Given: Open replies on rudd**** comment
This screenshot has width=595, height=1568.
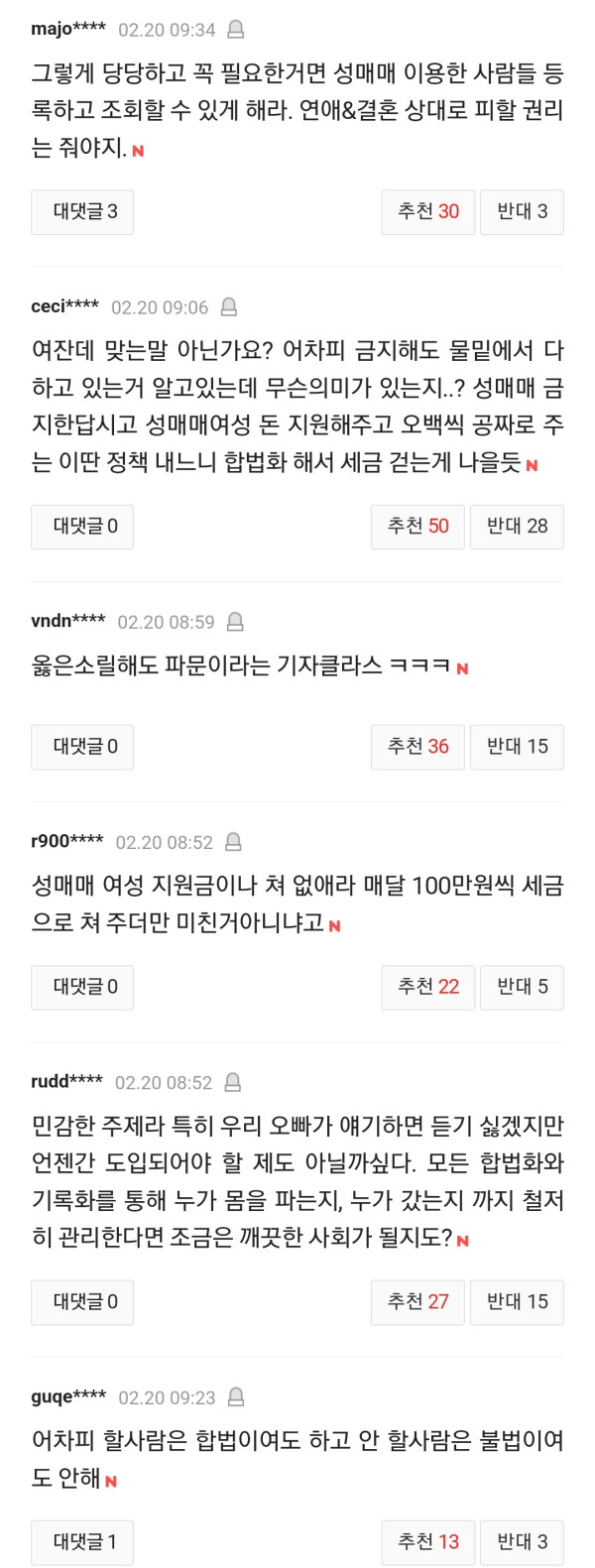Looking at the screenshot, I should coord(82,1302).
